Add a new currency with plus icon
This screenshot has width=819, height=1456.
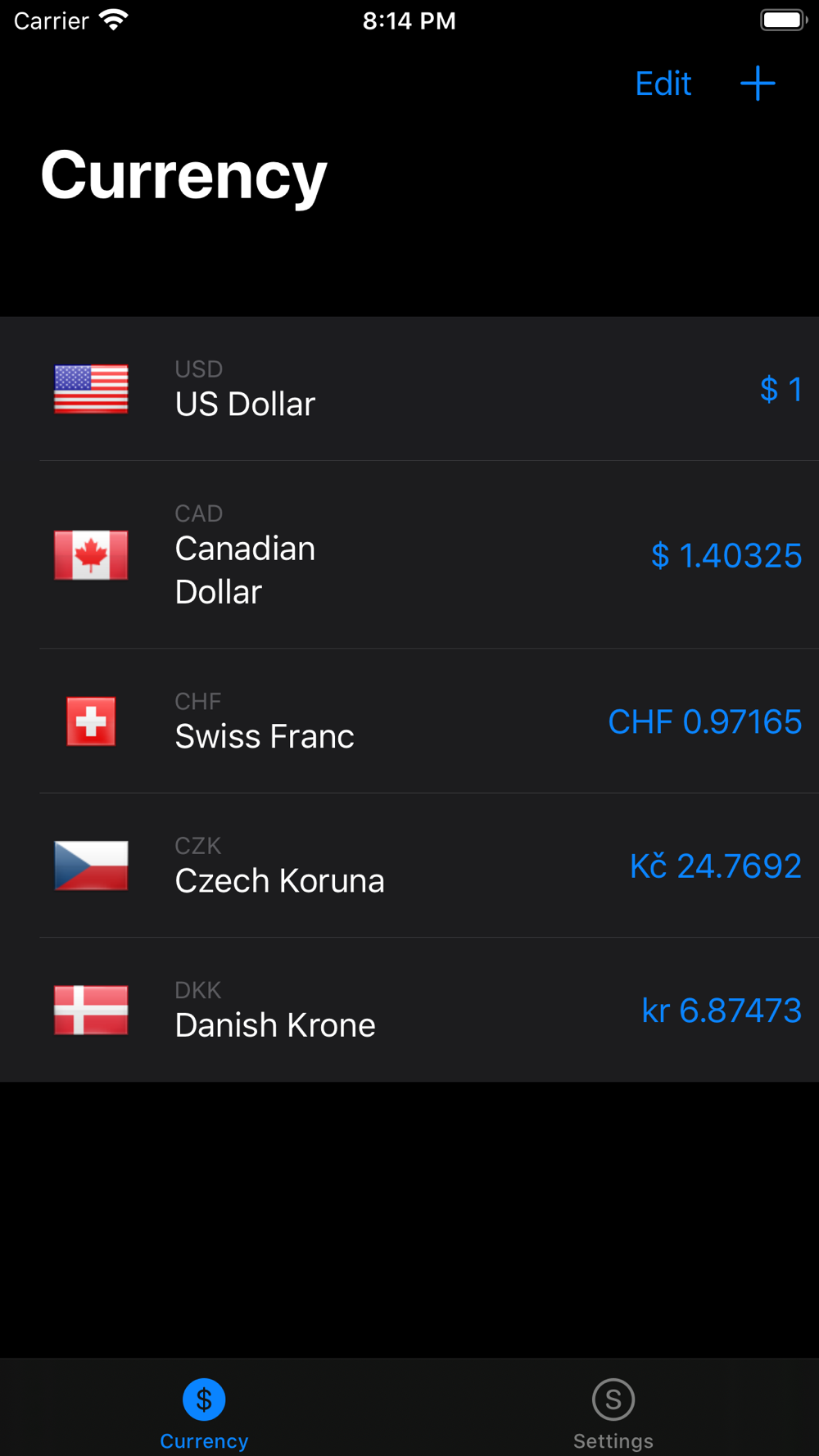(758, 84)
